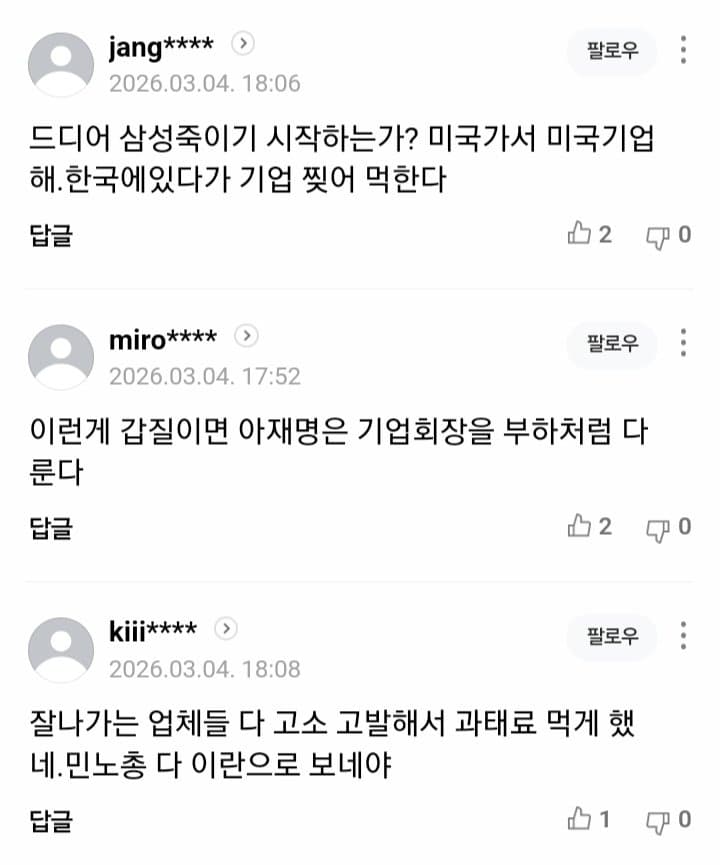Open overflow menu on kiii****'s comment
Screen dimensions: 720x865
(x=683, y=636)
